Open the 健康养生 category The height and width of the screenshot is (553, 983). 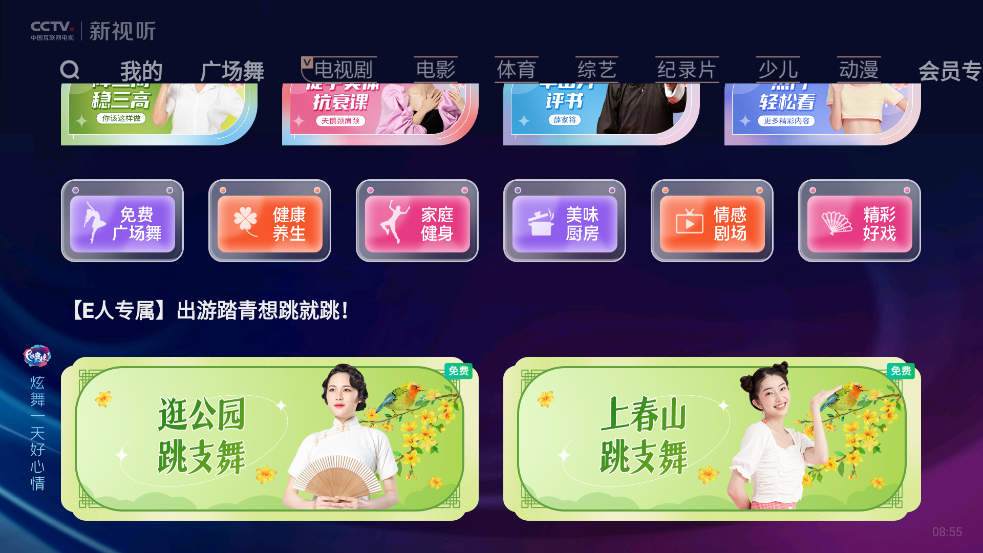[269, 221]
